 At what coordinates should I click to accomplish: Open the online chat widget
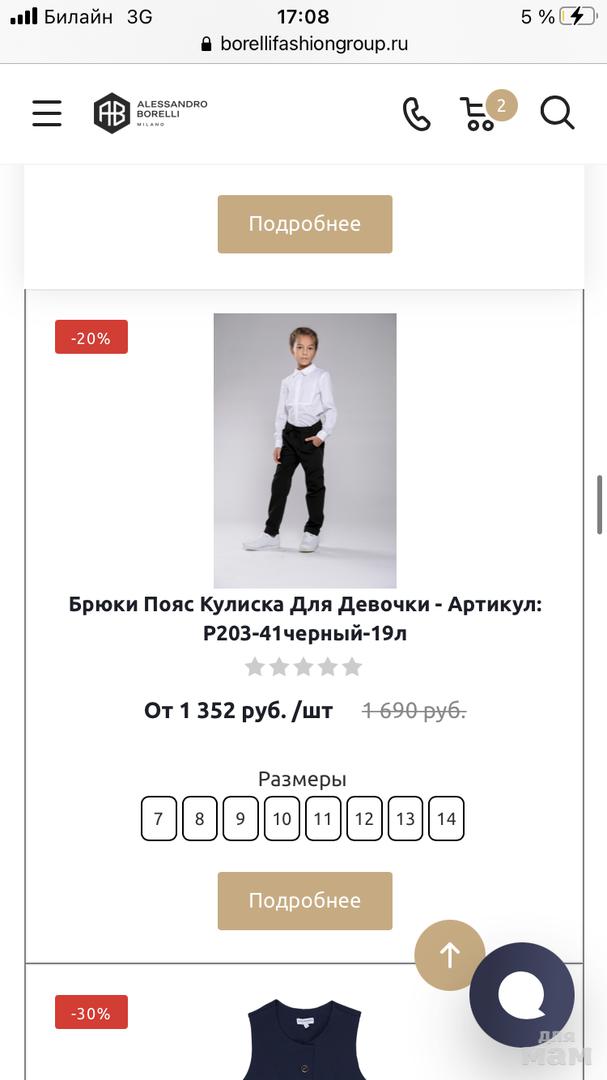pos(522,994)
